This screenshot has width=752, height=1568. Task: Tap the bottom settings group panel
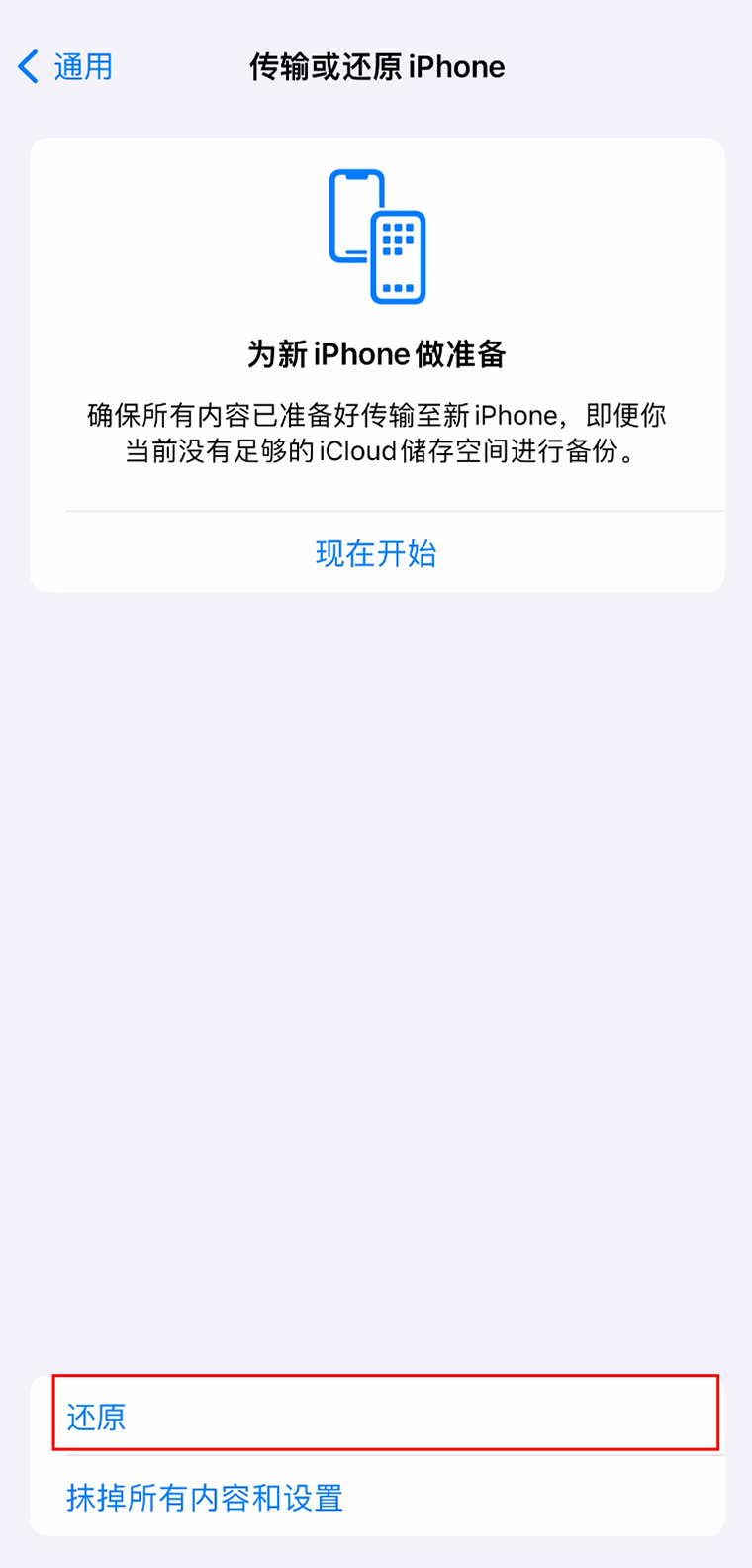[x=376, y=1455]
